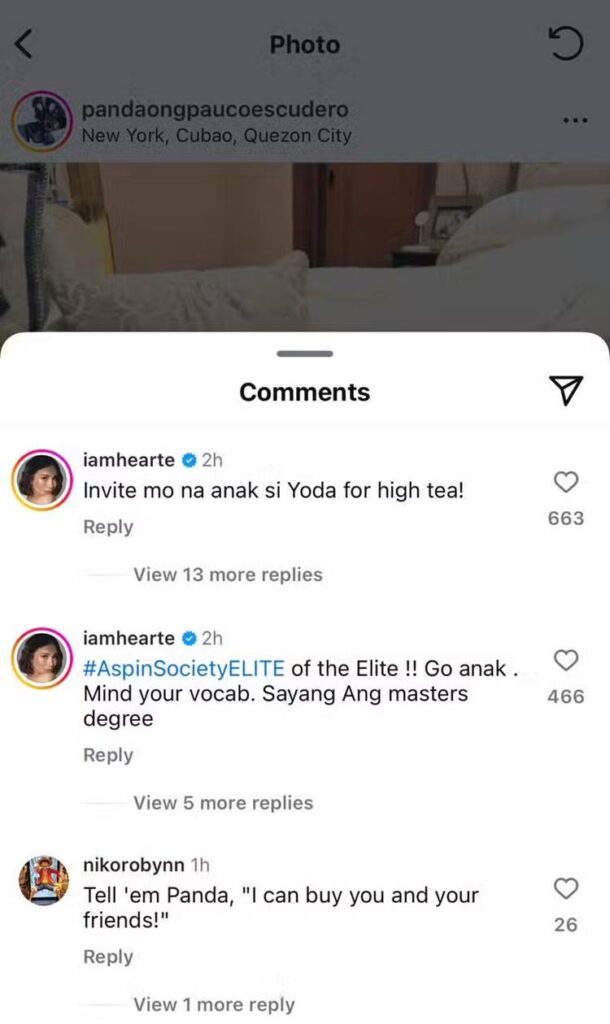Open the post's three-dot options menu

tap(575, 120)
